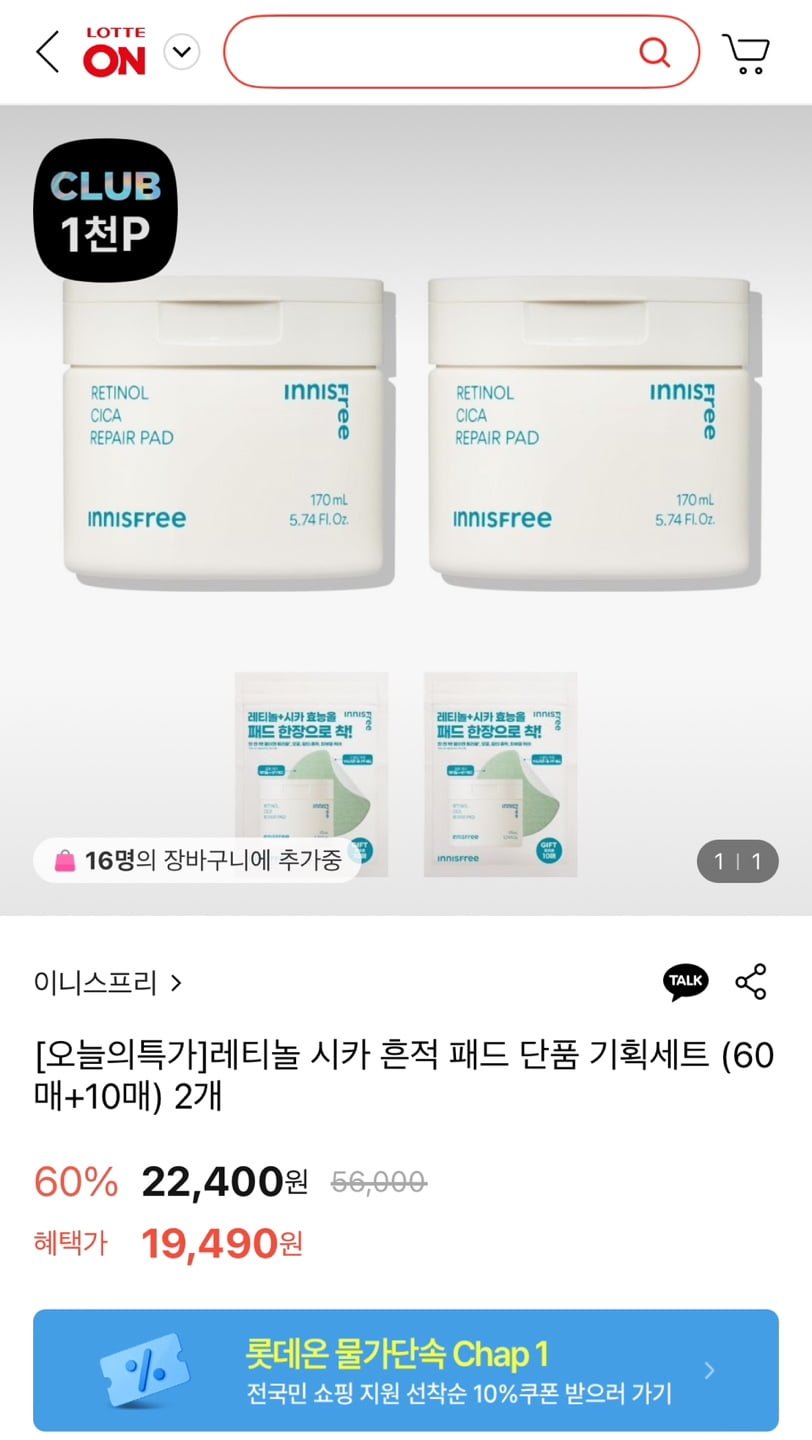
Task: Open the Innisfree product image
Action: [x=406, y=510]
